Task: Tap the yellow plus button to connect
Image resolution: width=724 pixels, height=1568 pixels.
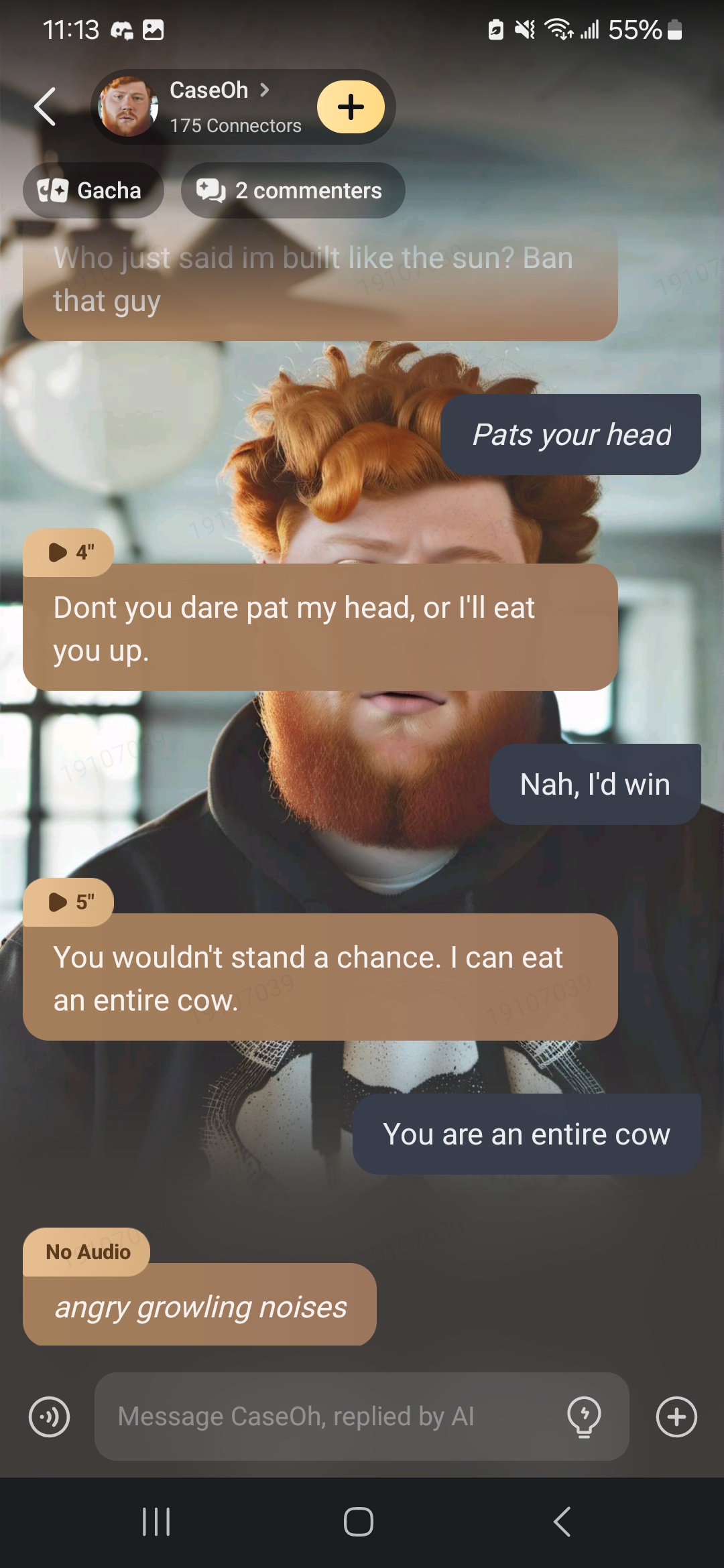Action: coord(351,107)
